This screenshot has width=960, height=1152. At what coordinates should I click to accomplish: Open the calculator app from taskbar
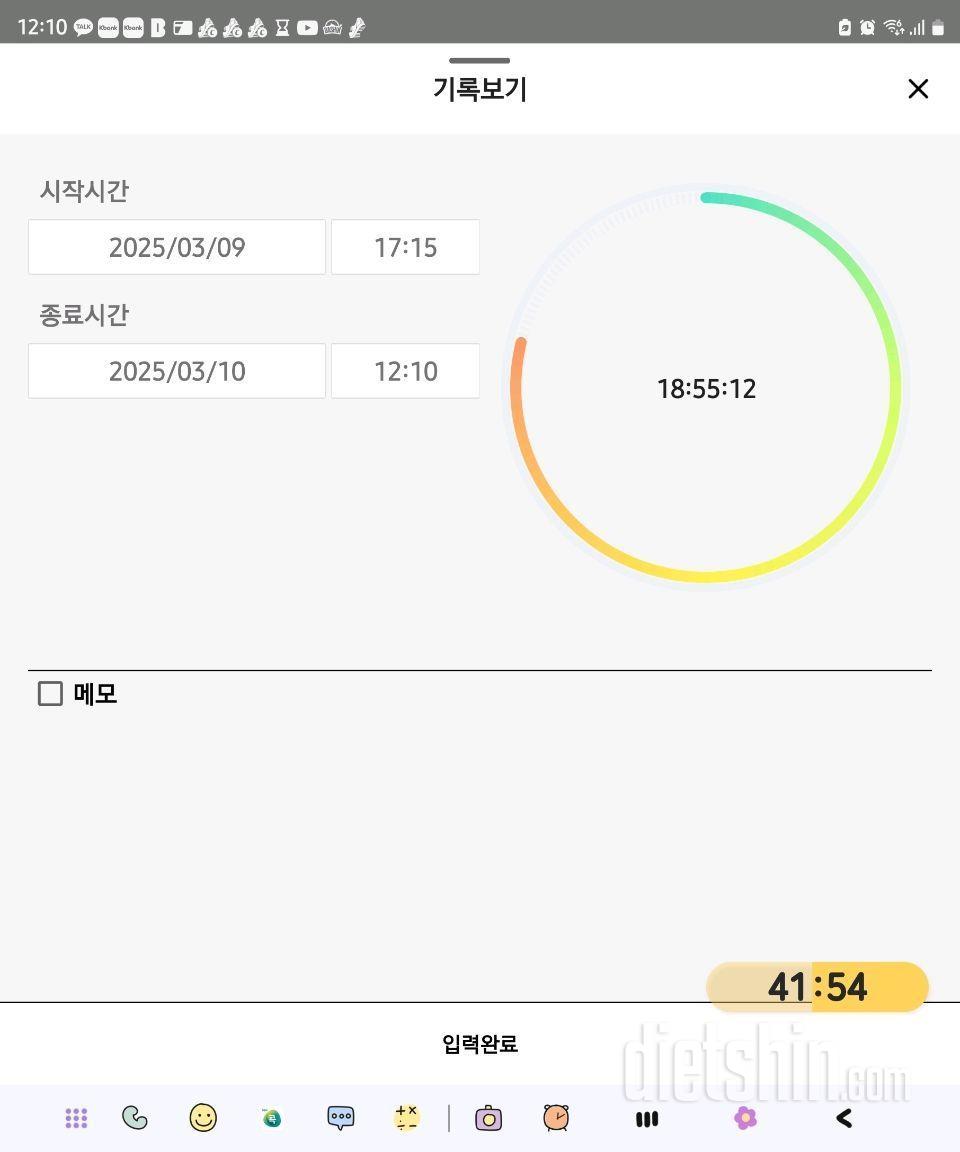406,1118
